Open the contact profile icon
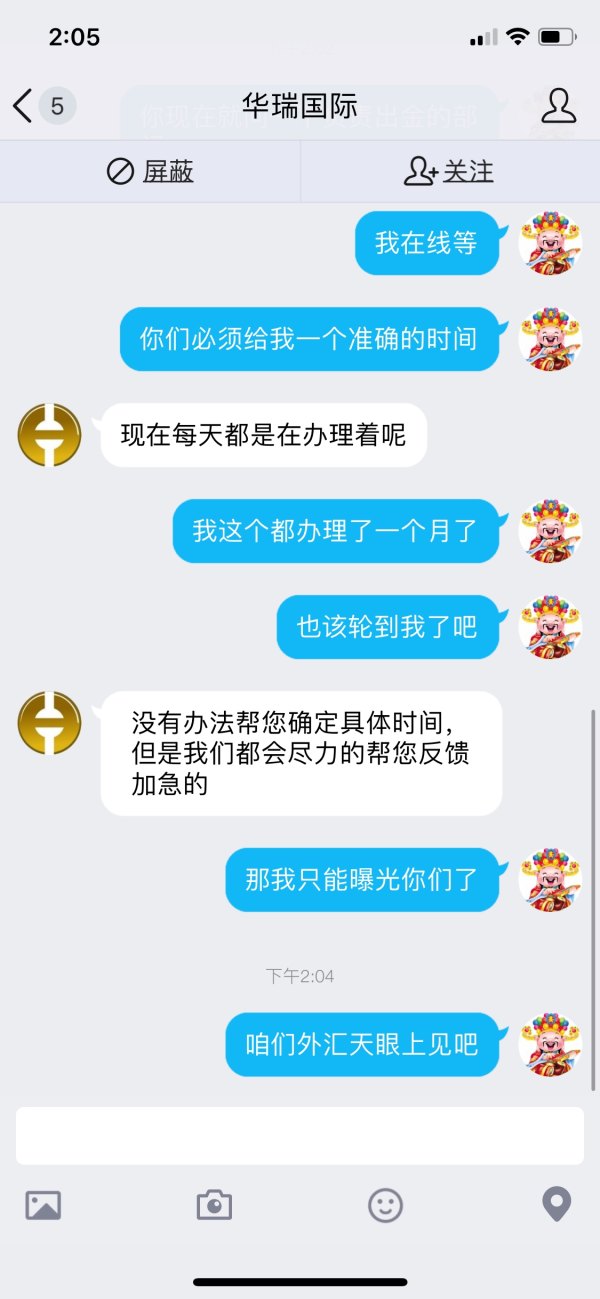 click(x=558, y=105)
